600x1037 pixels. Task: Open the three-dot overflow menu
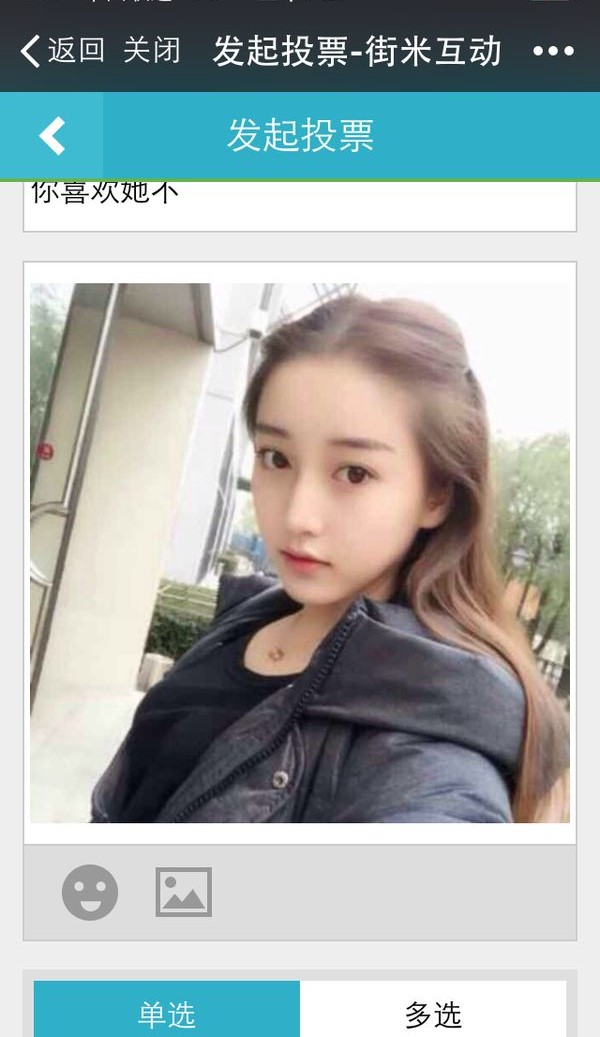[553, 51]
